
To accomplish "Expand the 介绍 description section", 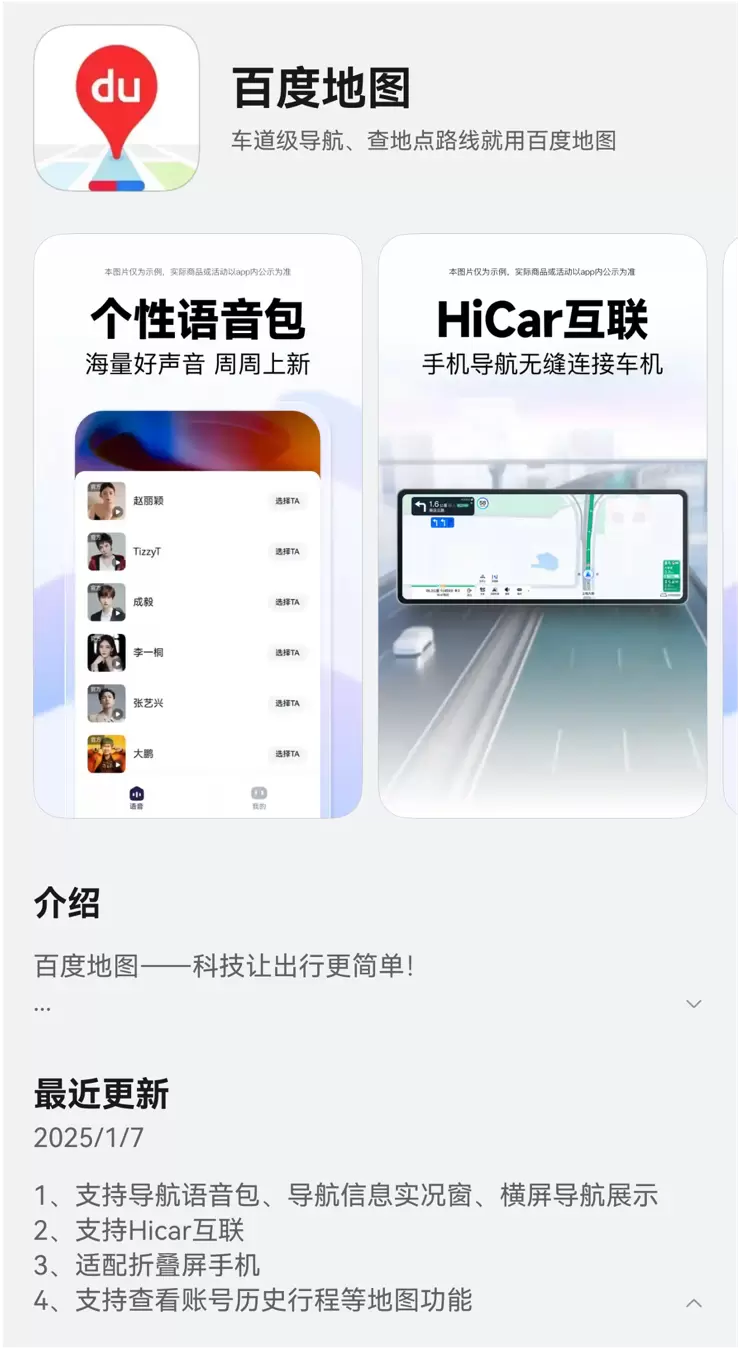I will (x=693, y=1003).
